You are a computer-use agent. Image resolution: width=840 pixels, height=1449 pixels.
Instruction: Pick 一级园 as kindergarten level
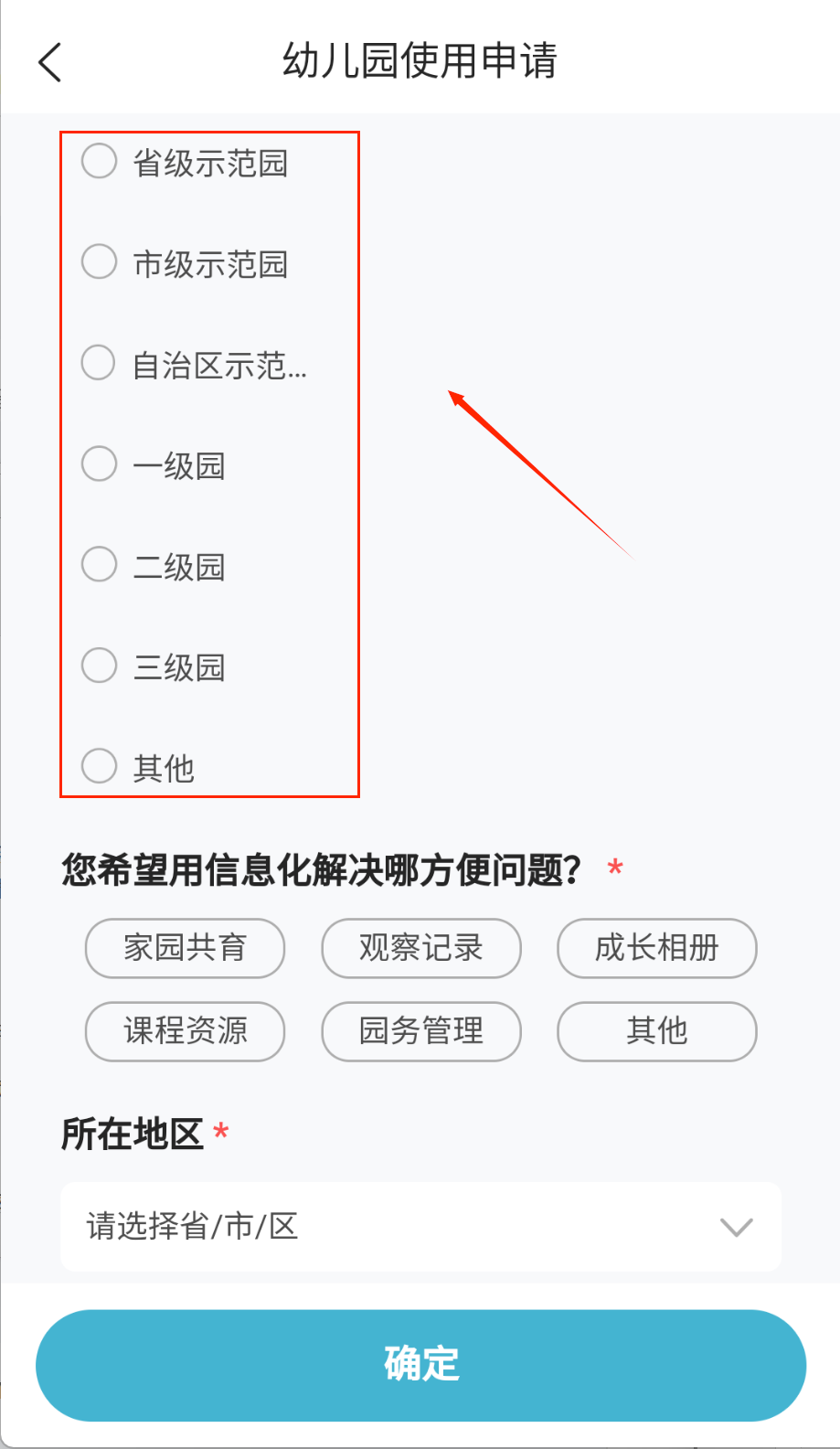tap(100, 463)
